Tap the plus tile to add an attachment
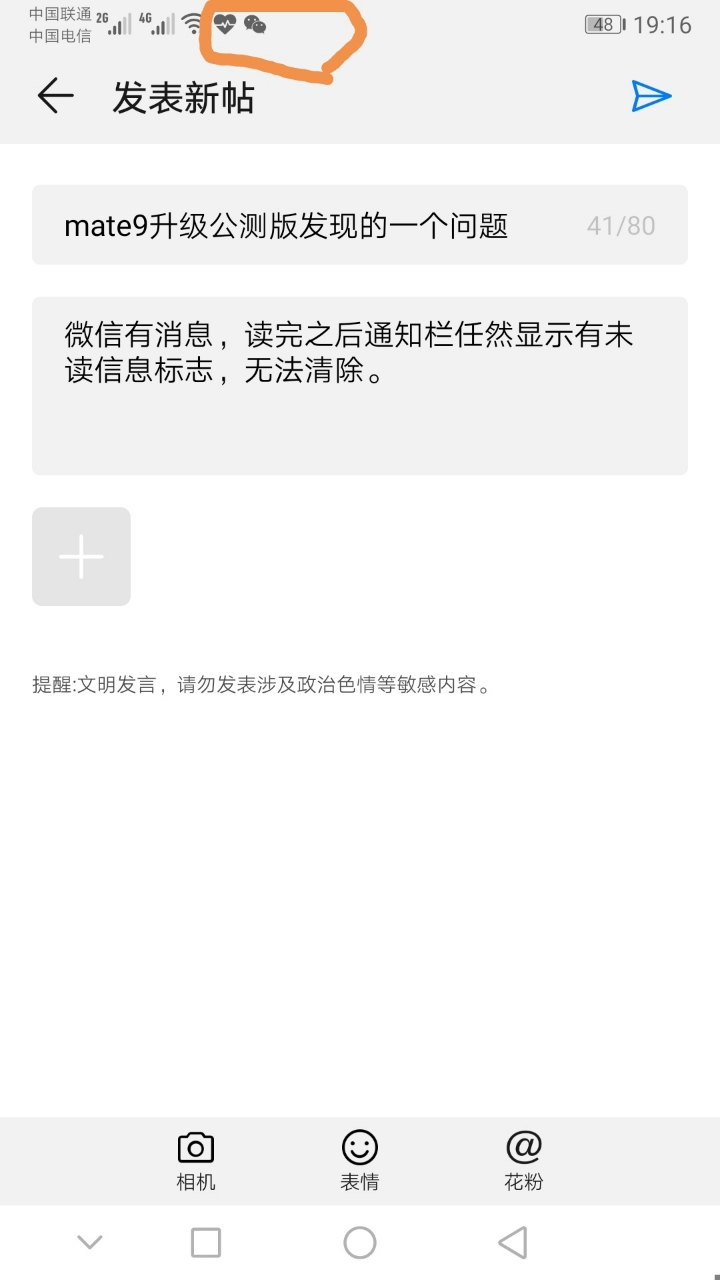This screenshot has width=720, height=1280. [80, 556]
